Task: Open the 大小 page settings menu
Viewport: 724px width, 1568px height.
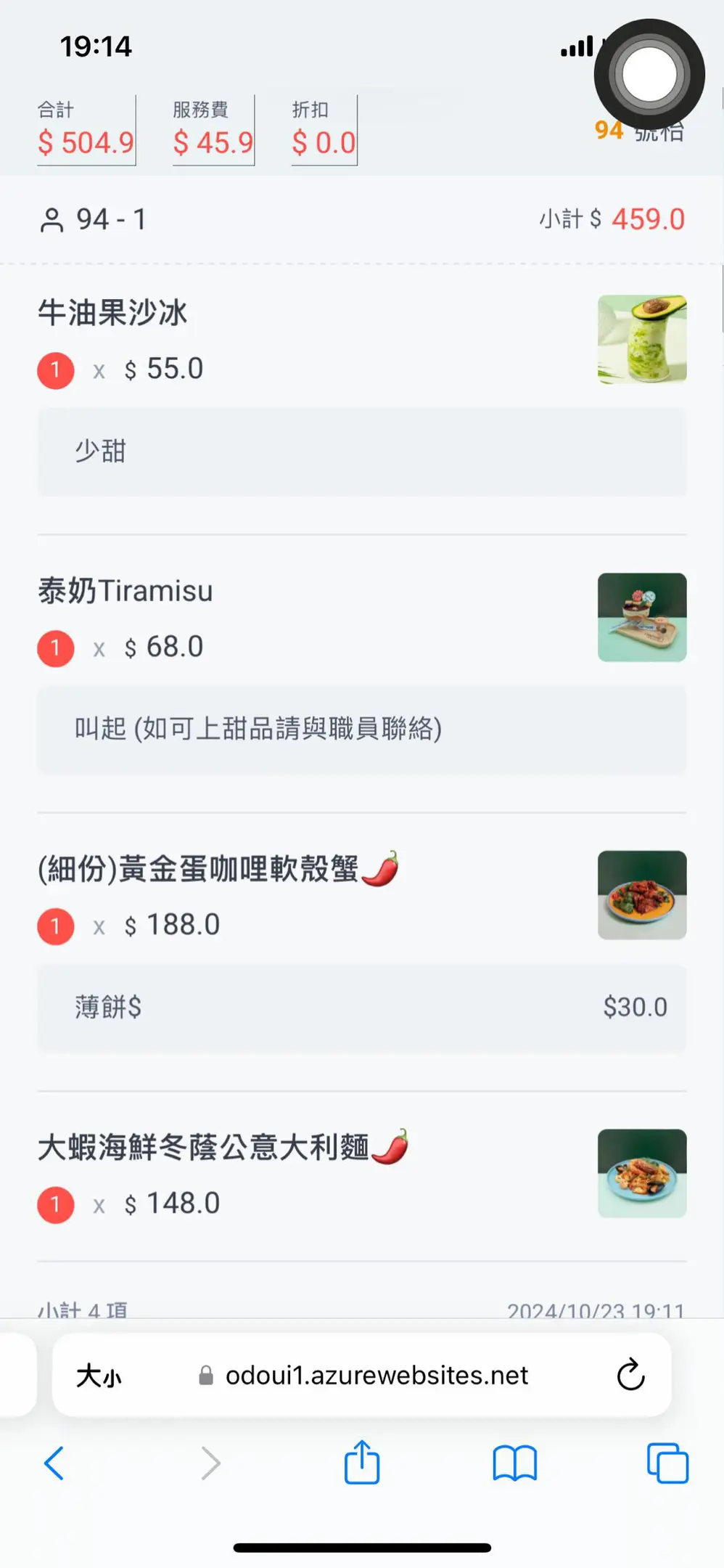Action: tap(99, 1375)
